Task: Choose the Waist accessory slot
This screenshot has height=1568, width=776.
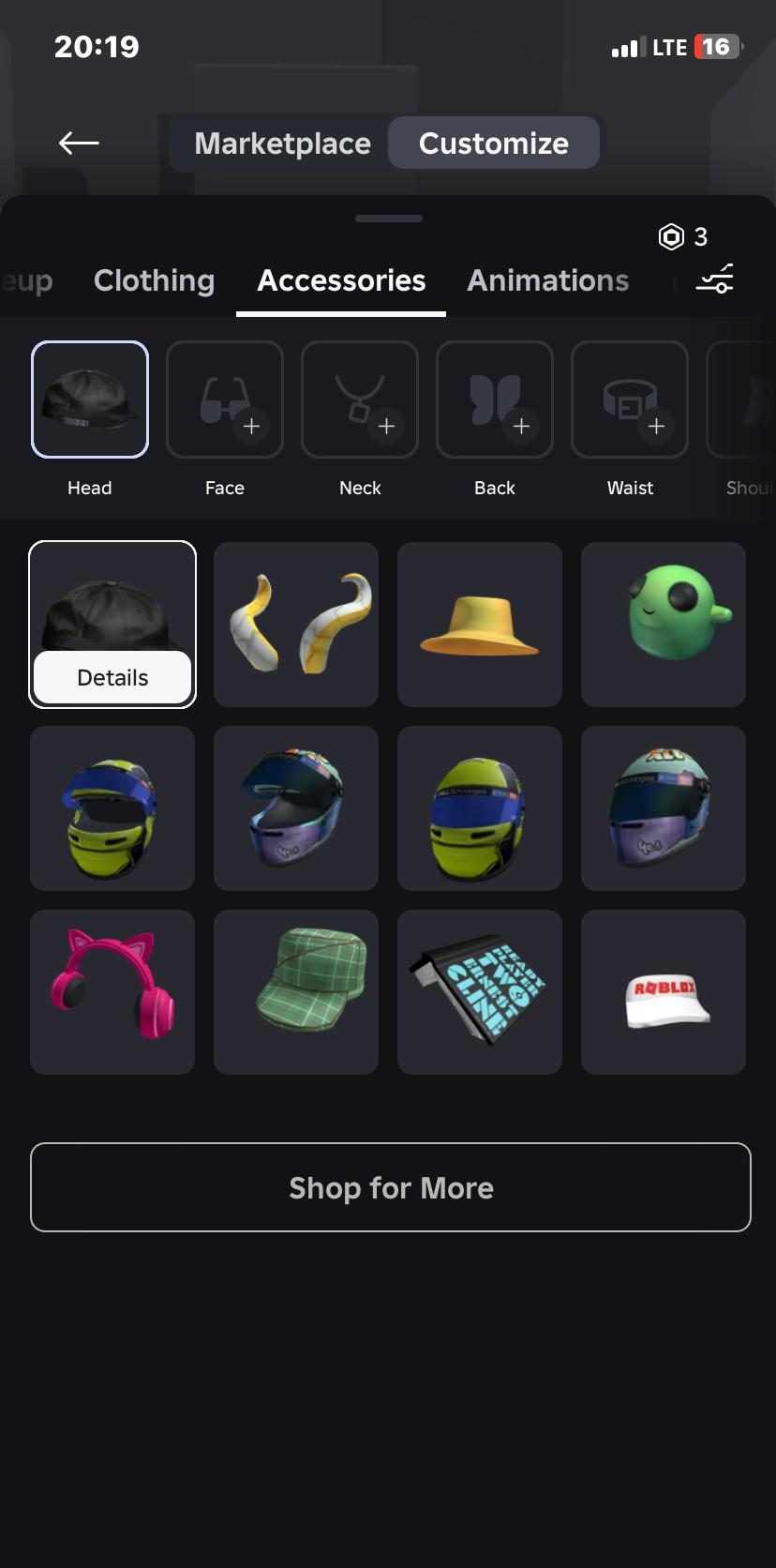Action: point(630,400)
